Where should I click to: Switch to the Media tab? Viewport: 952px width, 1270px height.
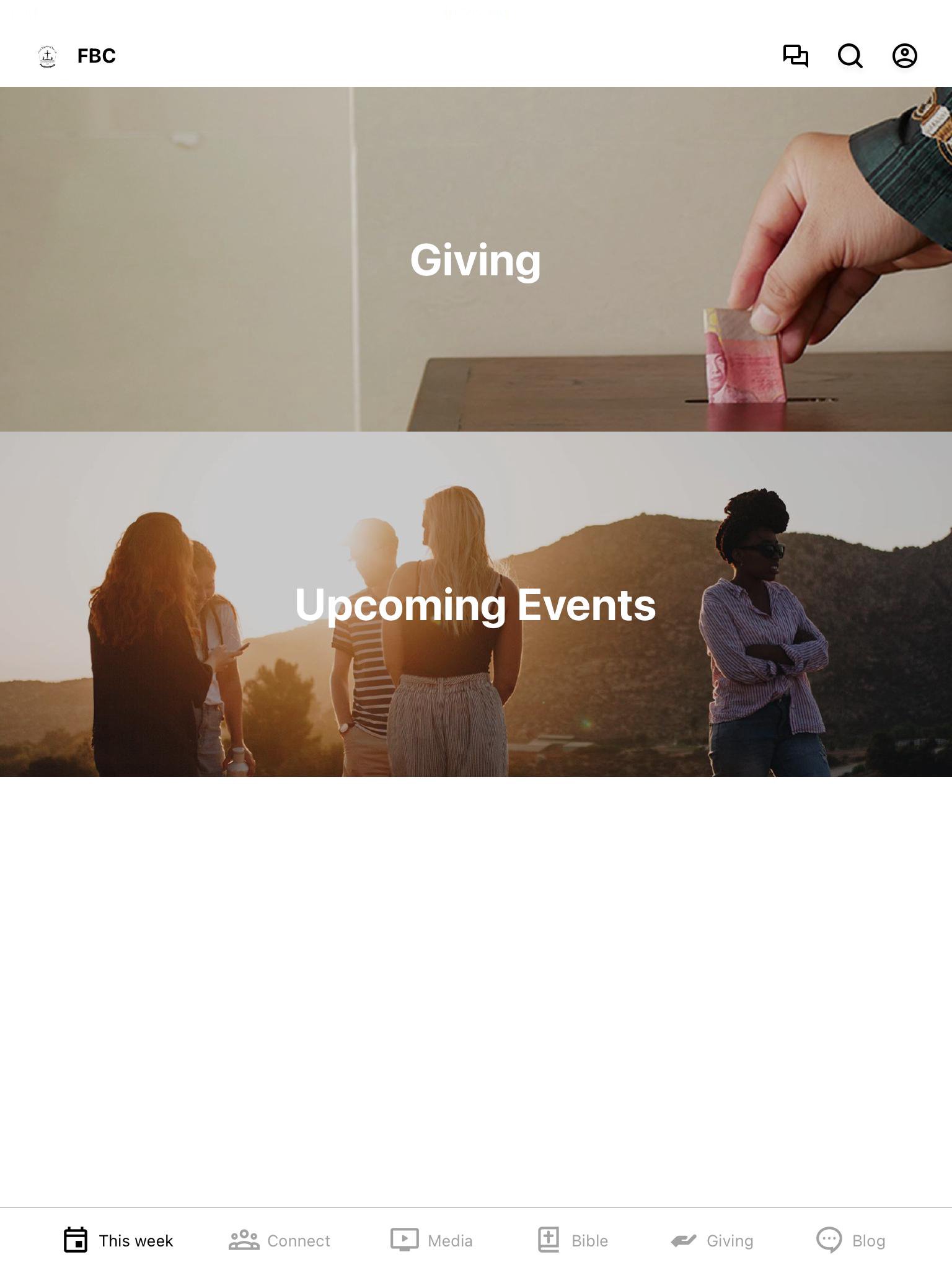431,1240
